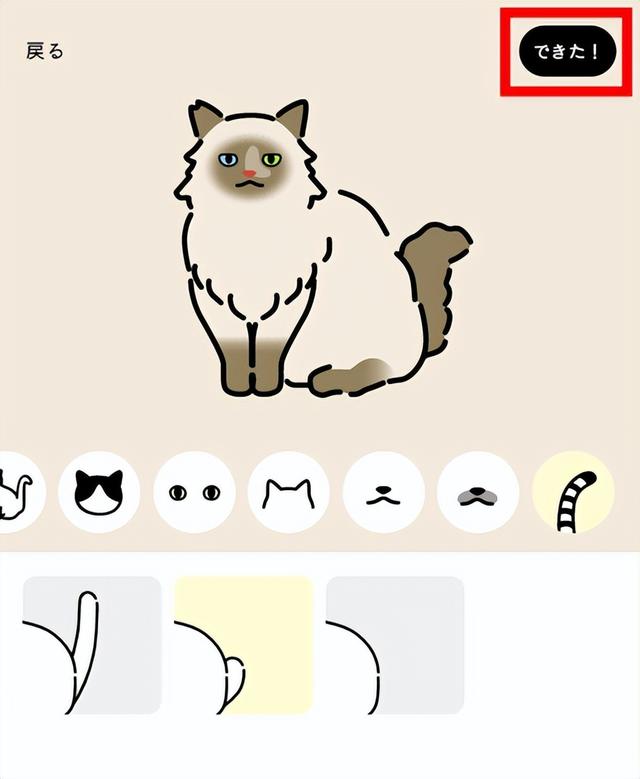Viewport: 640px width, 779px height.
Task: Select the black-and-white face pattern category
Action: pos(98,492)
